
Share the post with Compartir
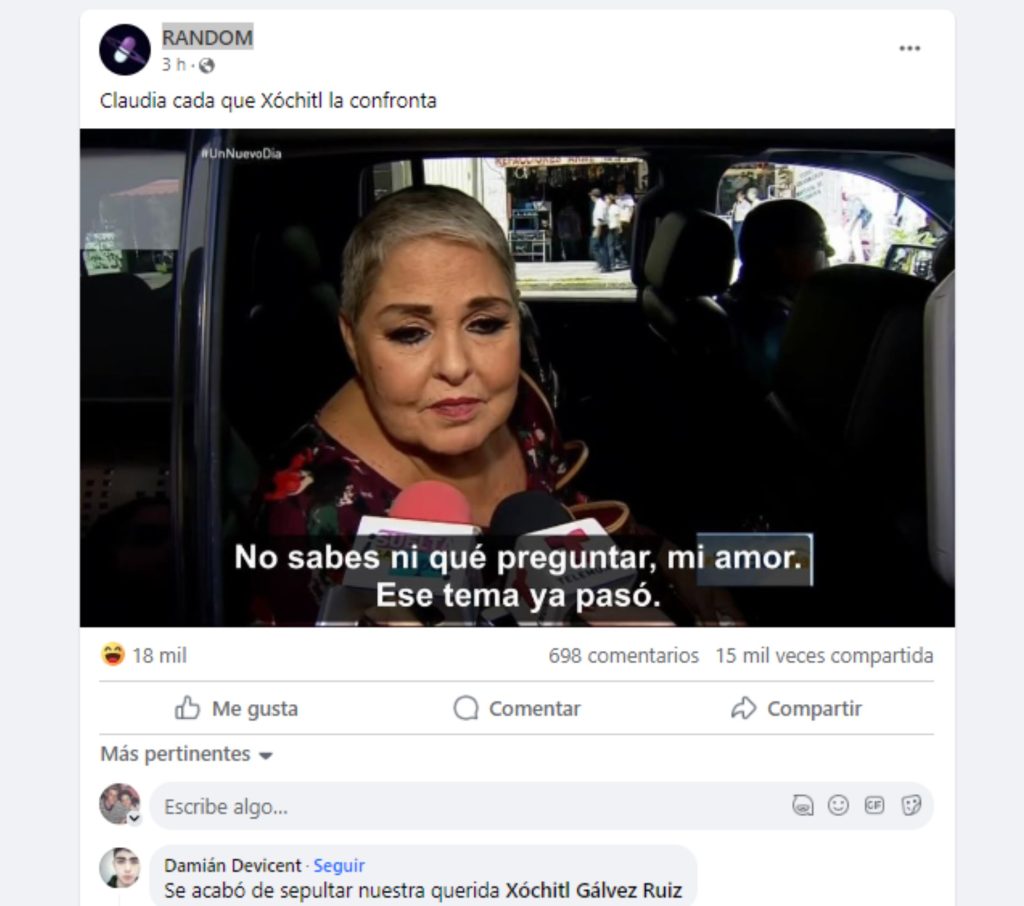(796, 709)
